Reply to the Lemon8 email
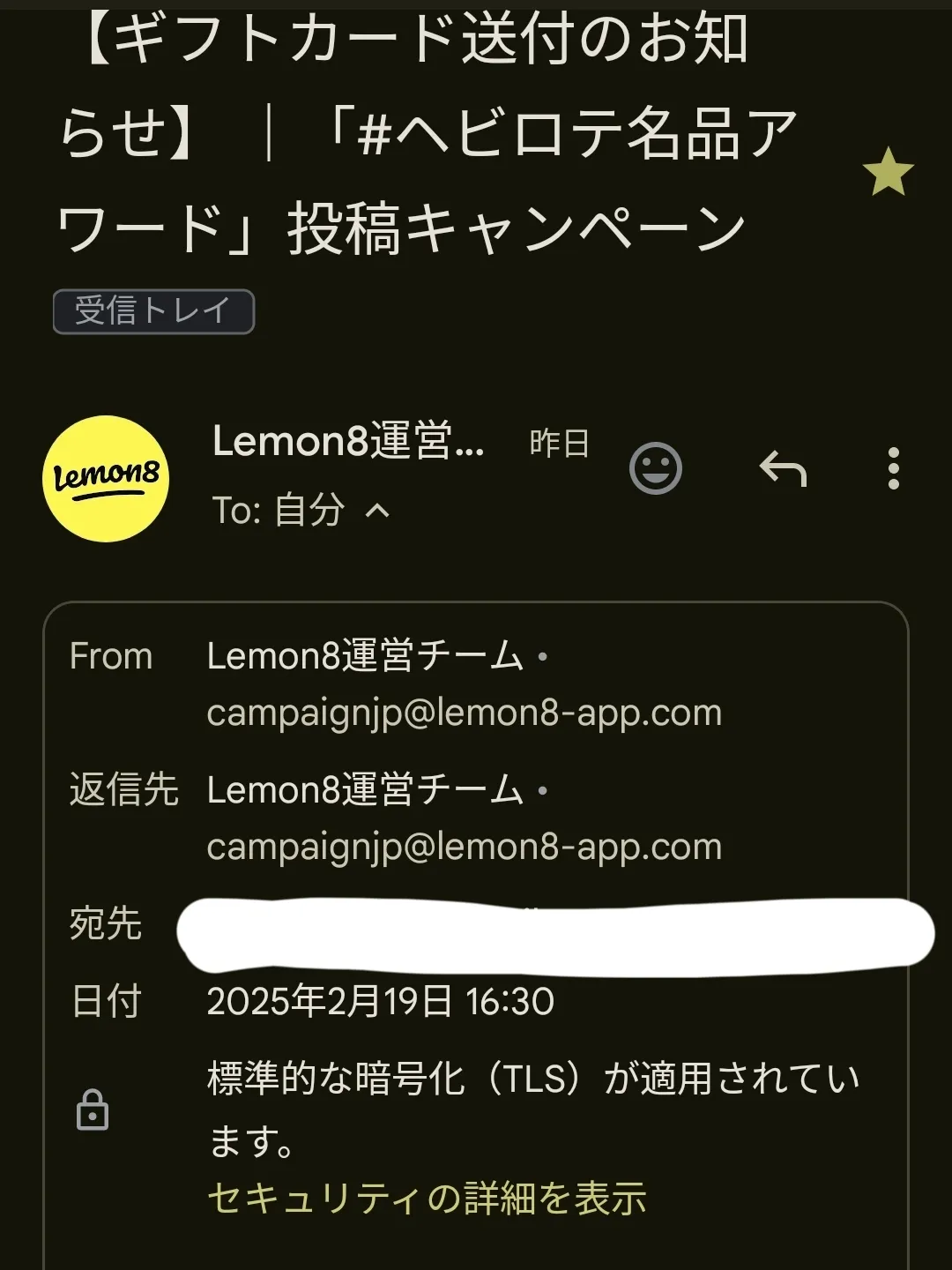Image resolution: width=952 pixels, height=1270 pixels. [x=783, y=468]
